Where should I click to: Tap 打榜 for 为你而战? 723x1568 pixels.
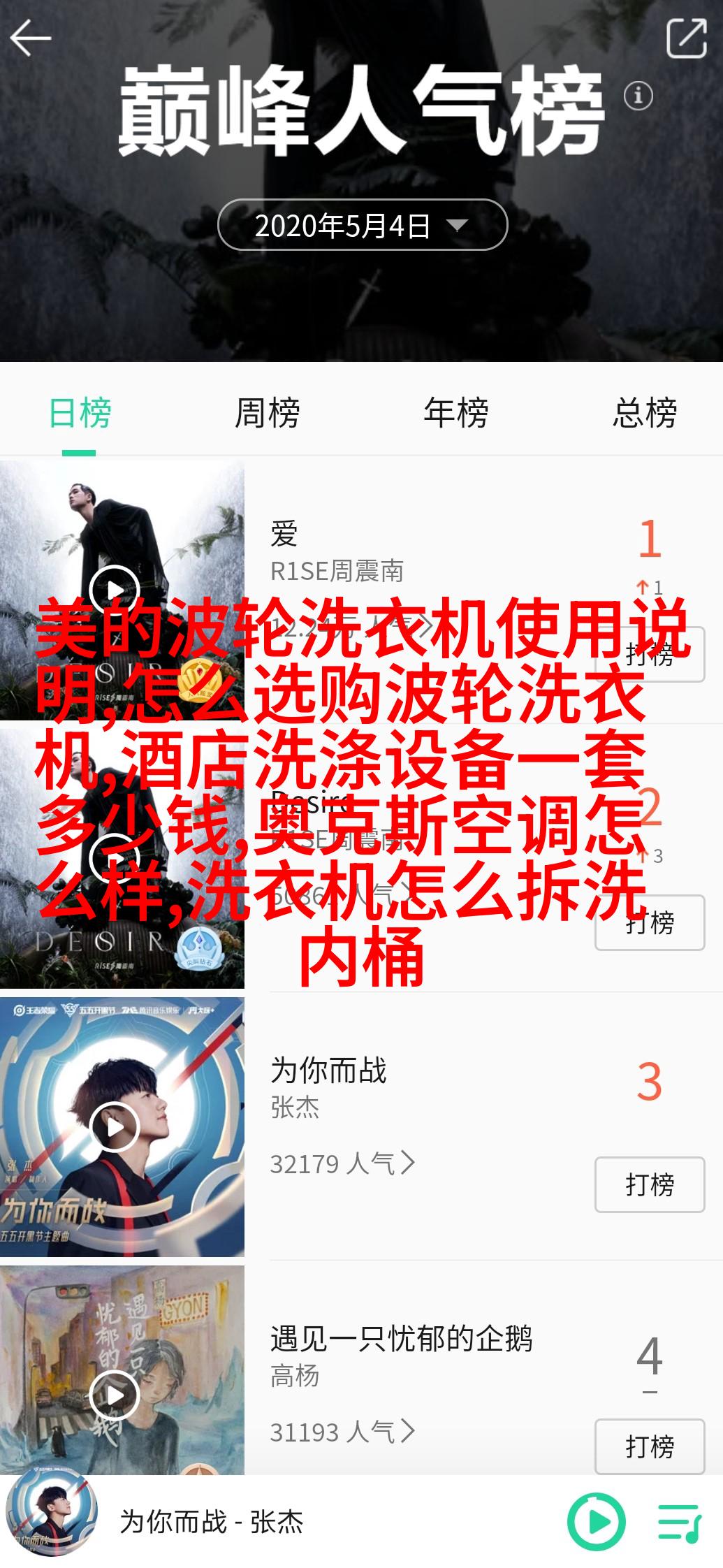pyautogui.click(x=649, y=1184)
